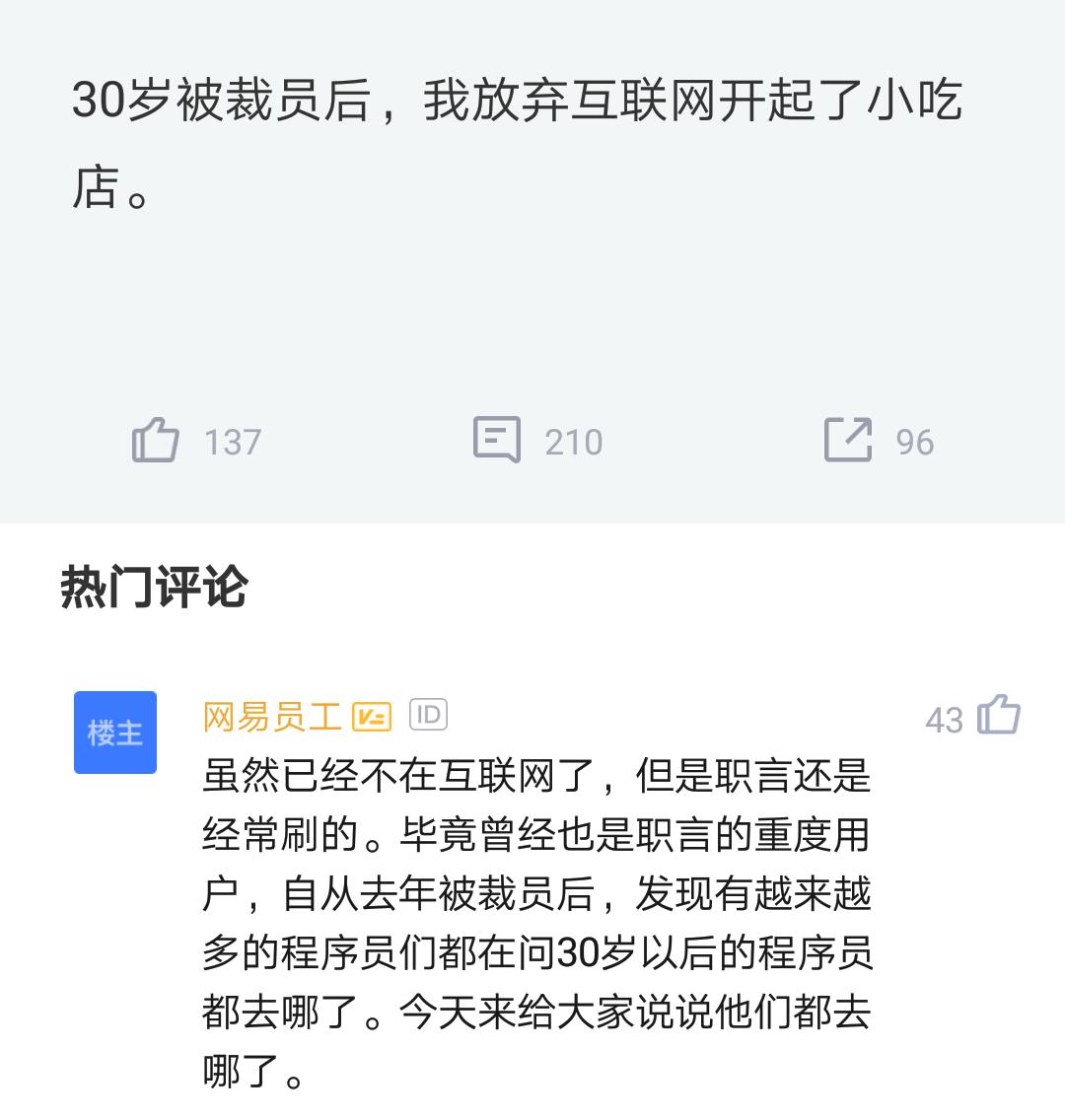Viewport: 1065px width, 1120px height.
Task: Click the blue 楼主 author badge
Action: (115, 732)
